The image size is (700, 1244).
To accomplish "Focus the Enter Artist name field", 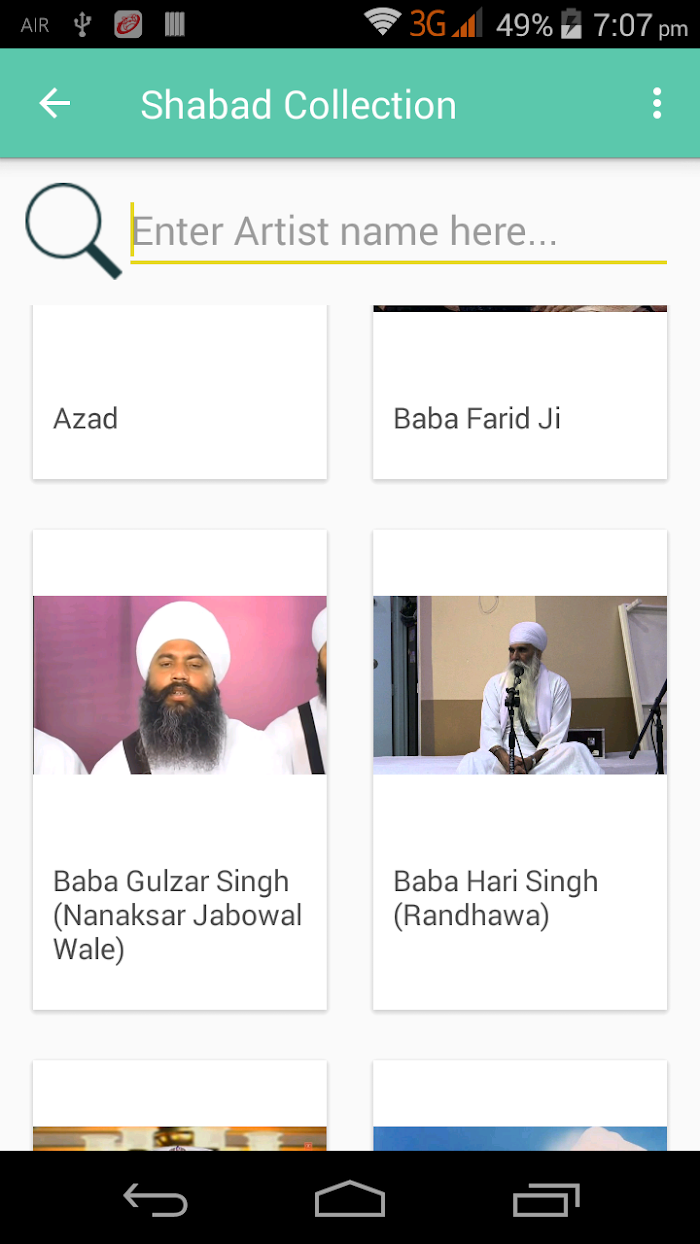I will pyautogui.click(x=398, y=232).
